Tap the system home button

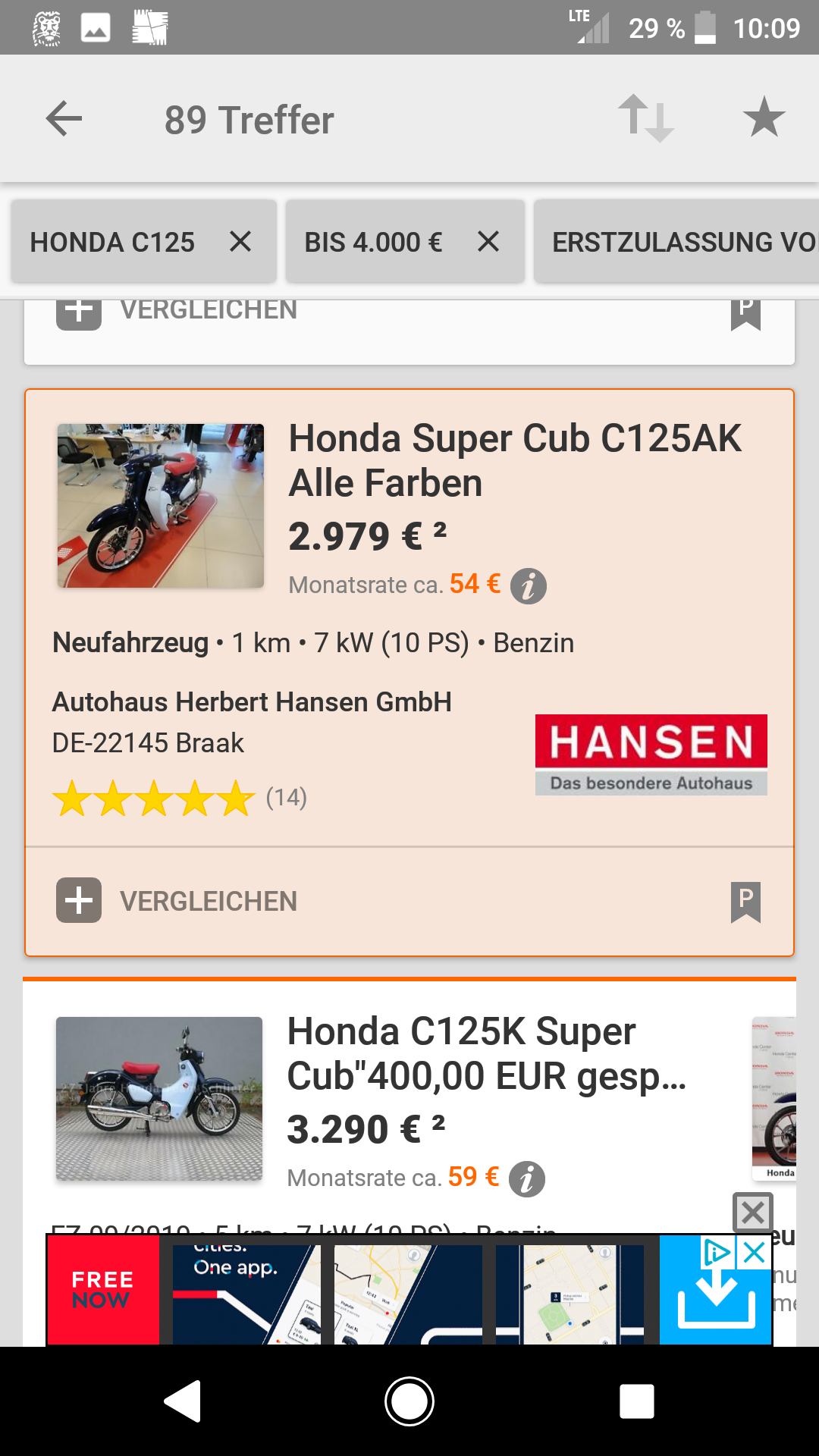(409, 1401)
